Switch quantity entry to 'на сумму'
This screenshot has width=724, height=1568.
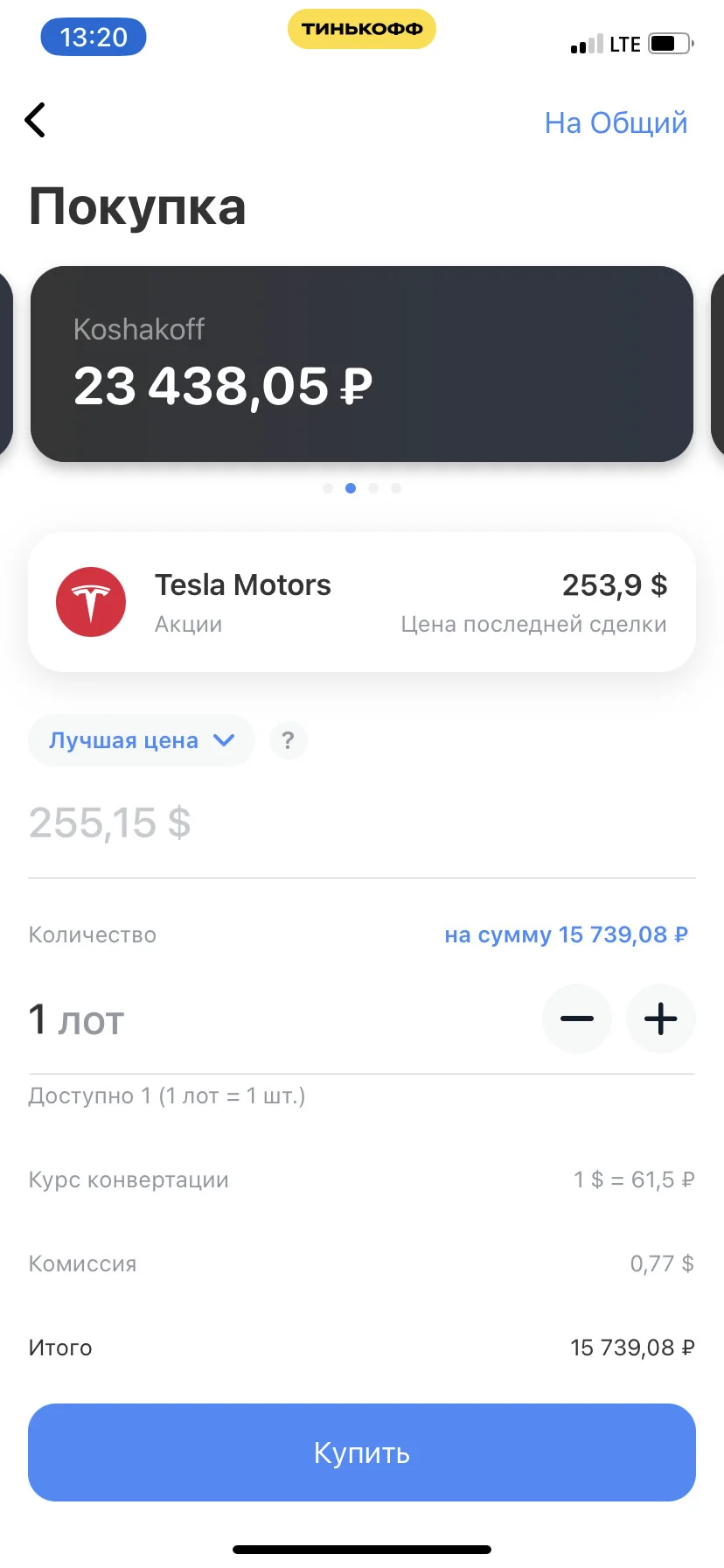click(x=566, y=934)
